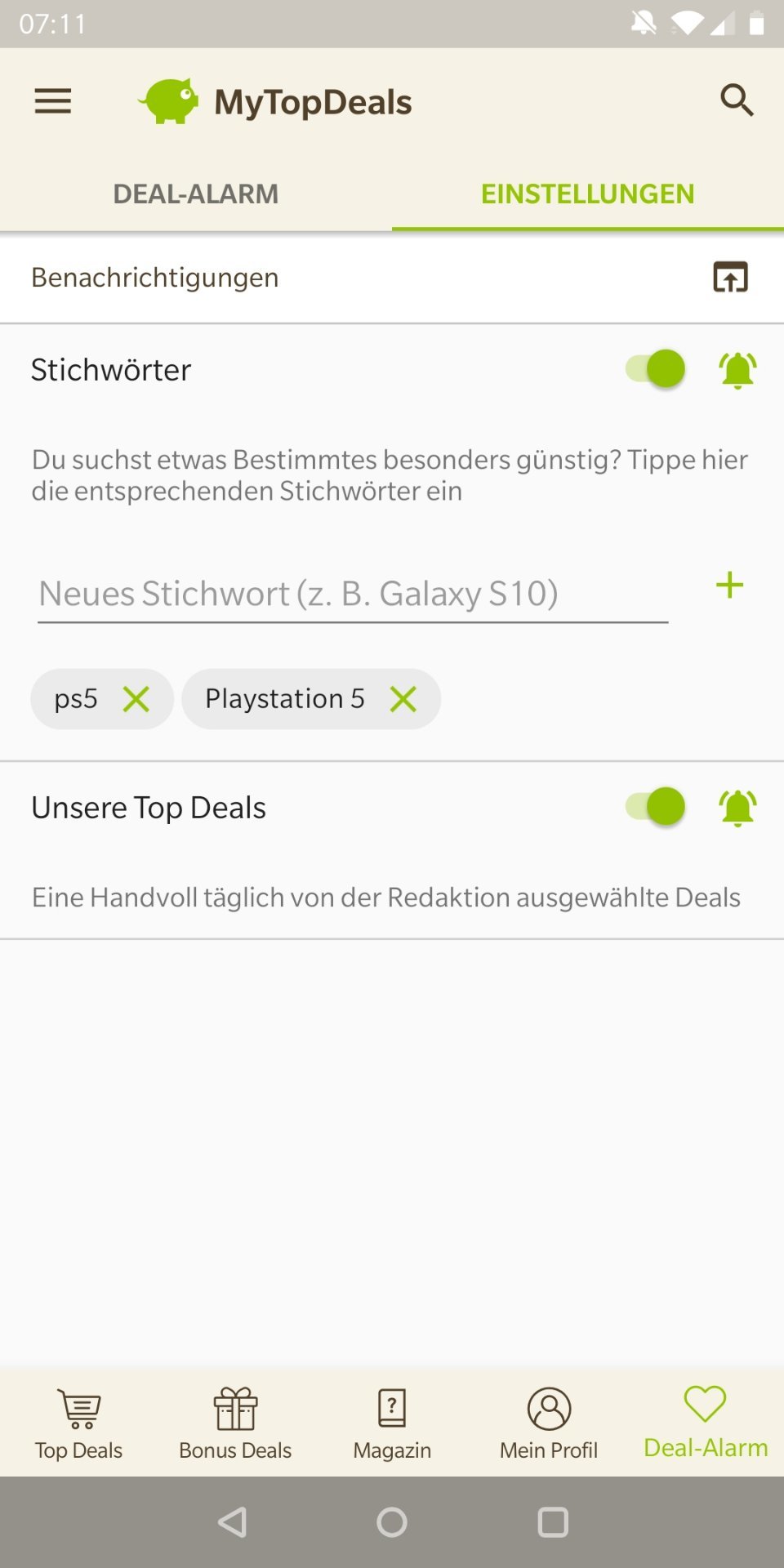Open the hamburger drawer menu
Image resolution: width=784 pixels, height=1568 pixels.
[x=53, y=101]
